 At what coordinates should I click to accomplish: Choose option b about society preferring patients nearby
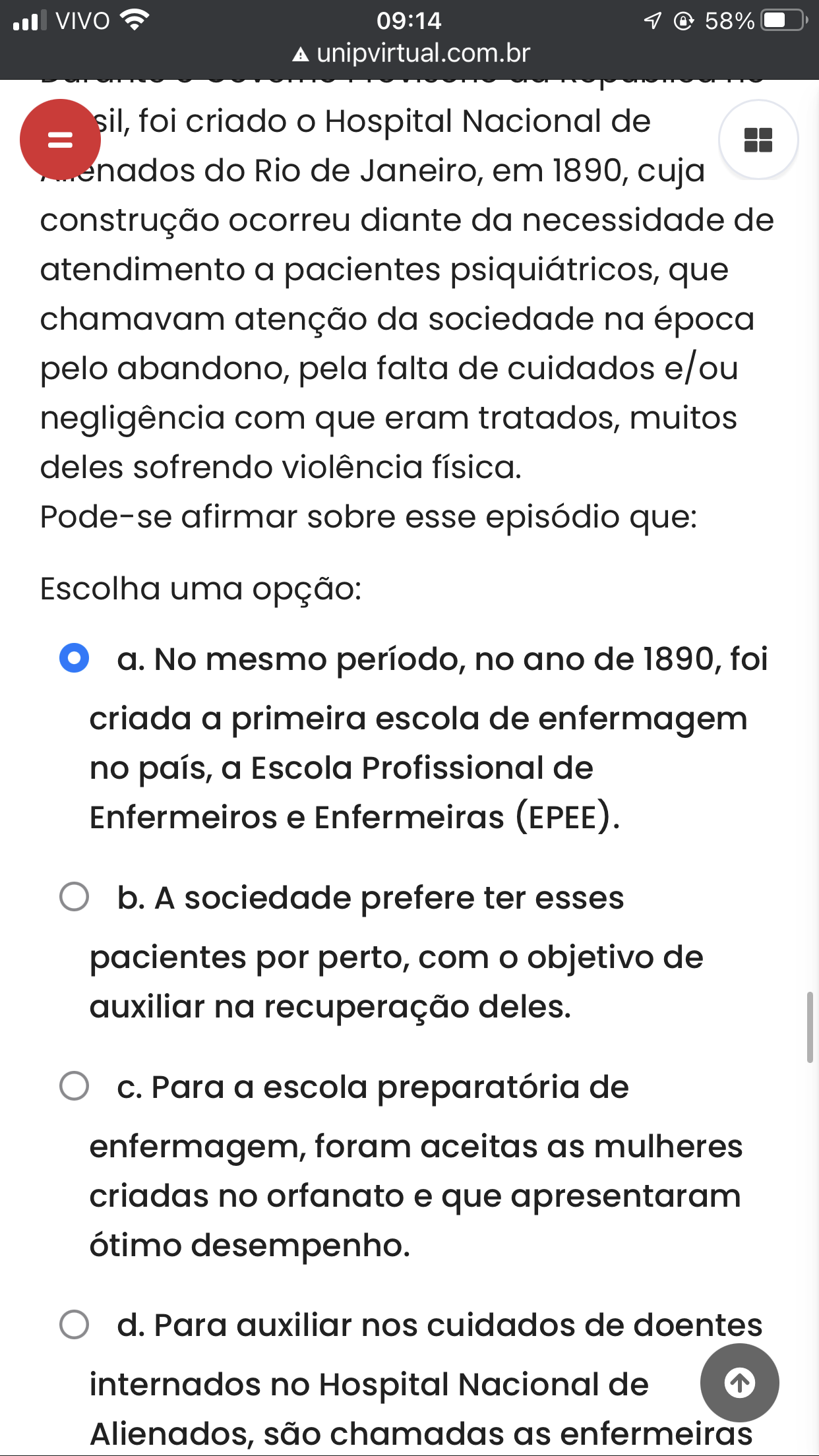[x=74, y=897]
